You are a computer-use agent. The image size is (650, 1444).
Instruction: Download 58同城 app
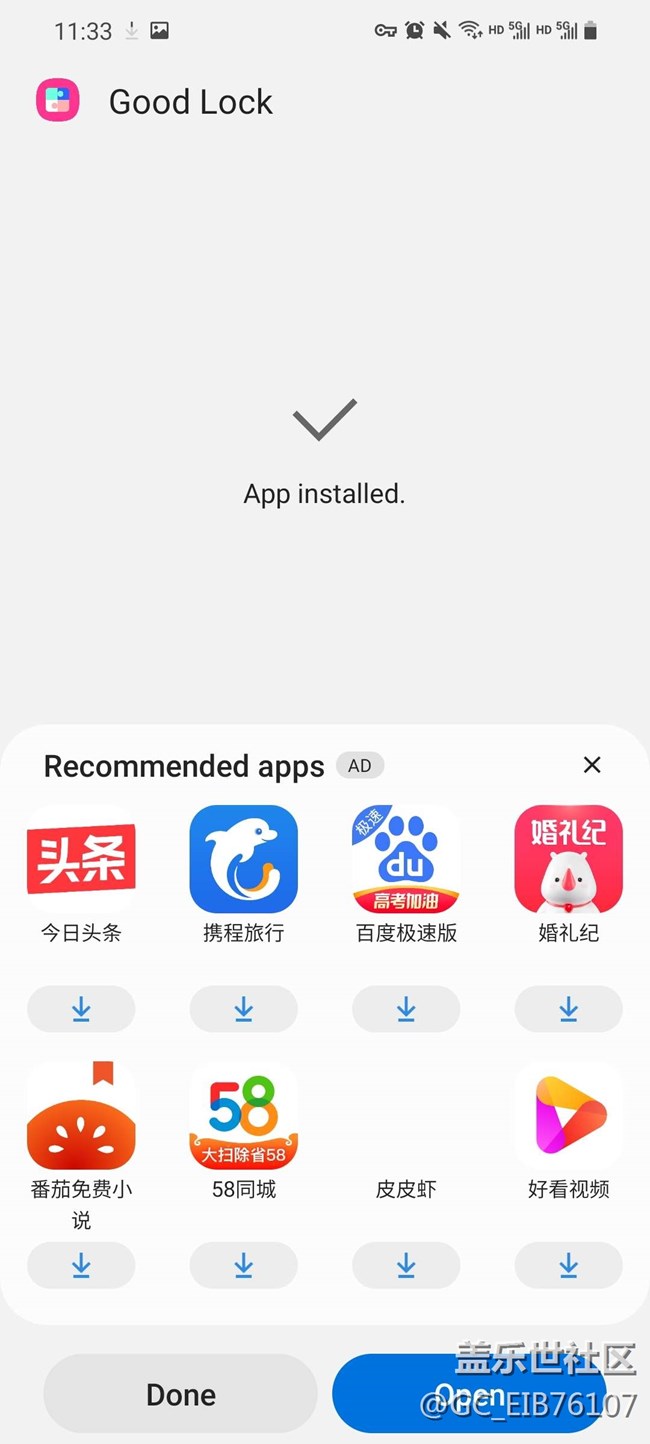243,1265
